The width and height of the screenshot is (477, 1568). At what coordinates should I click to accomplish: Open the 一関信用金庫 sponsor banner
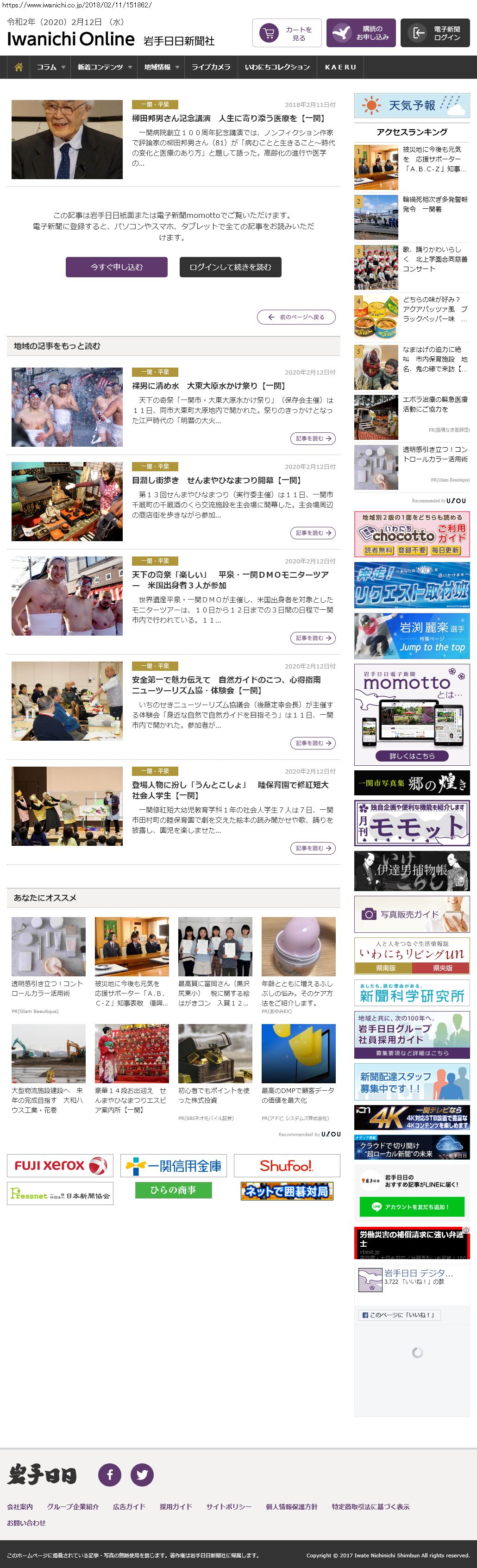pos(173,1166)
